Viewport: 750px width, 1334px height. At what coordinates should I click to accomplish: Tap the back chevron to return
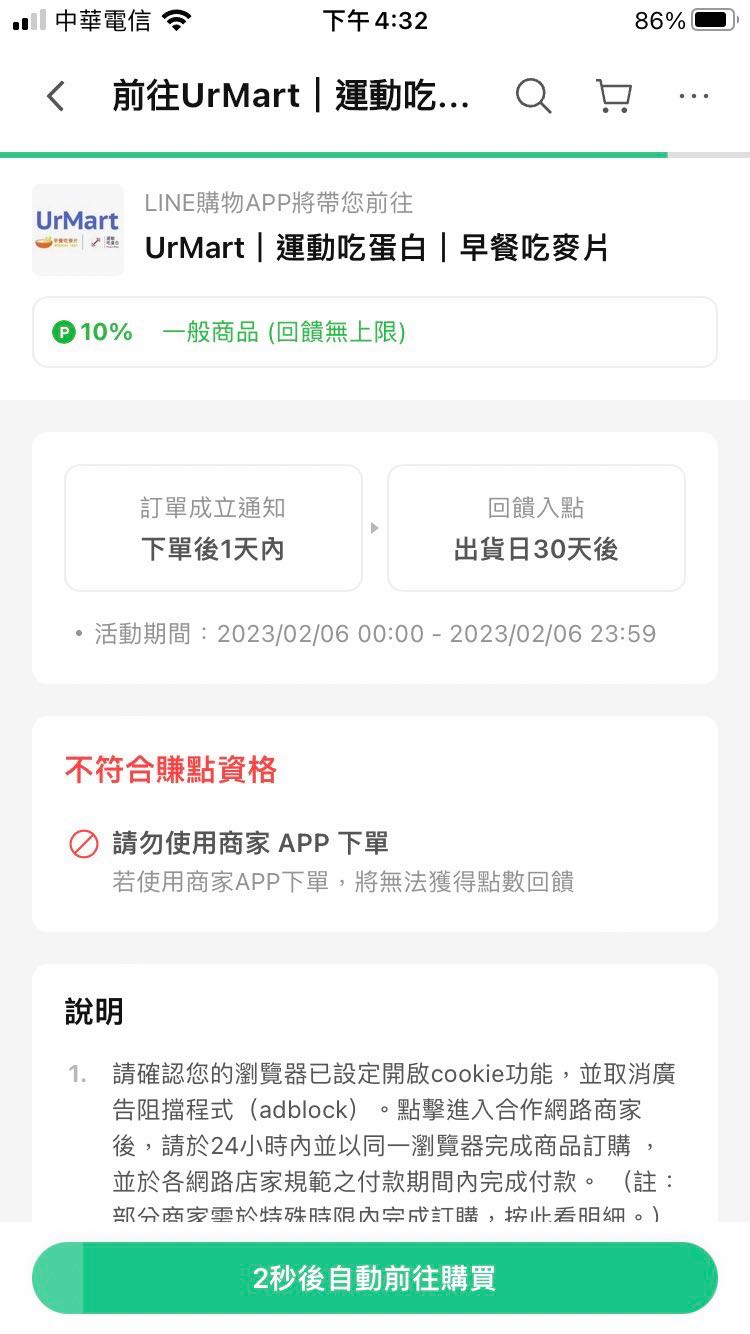click(55, 96)
